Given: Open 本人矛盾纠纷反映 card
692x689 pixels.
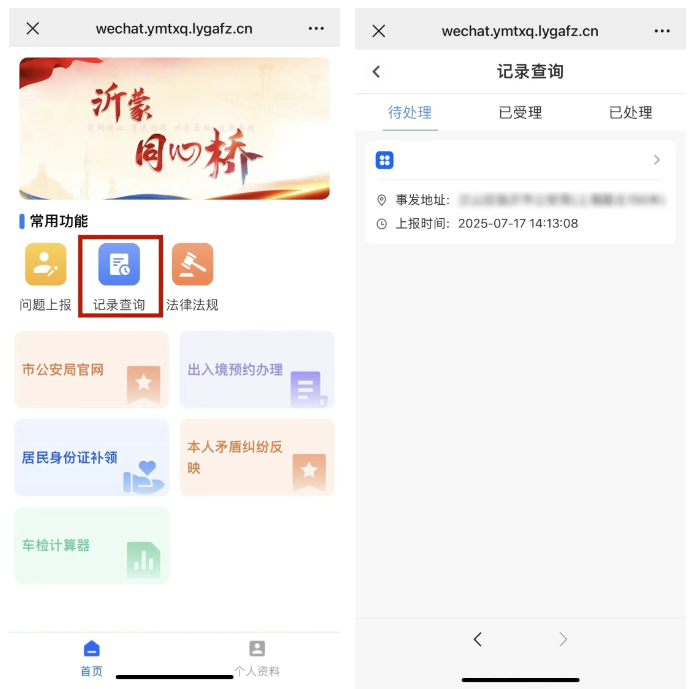Looking at the screenshot, I should (x=257, y=458).
